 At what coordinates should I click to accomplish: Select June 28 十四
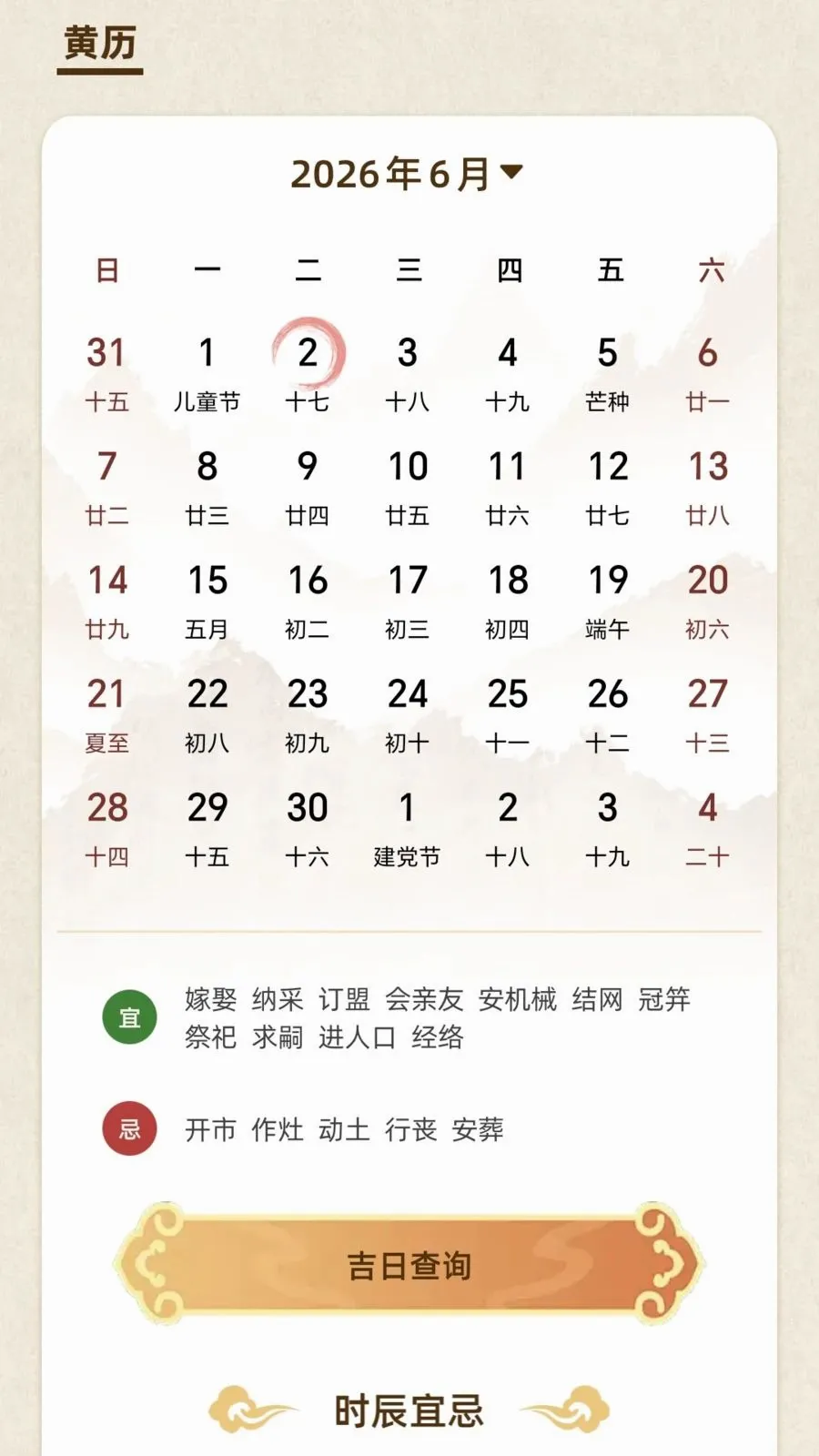click(107, 828)
